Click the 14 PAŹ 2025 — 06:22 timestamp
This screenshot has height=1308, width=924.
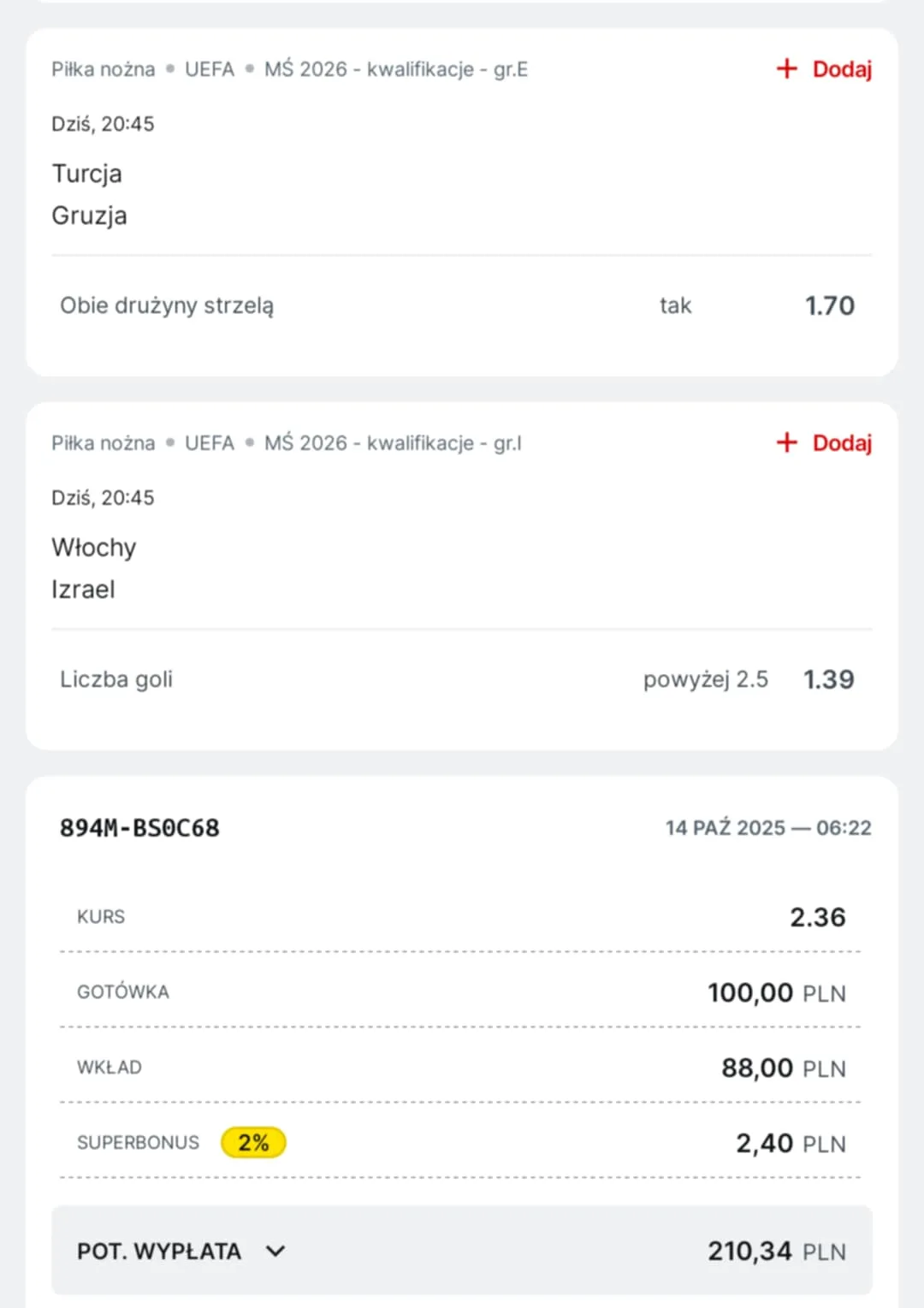coord(768,827)
